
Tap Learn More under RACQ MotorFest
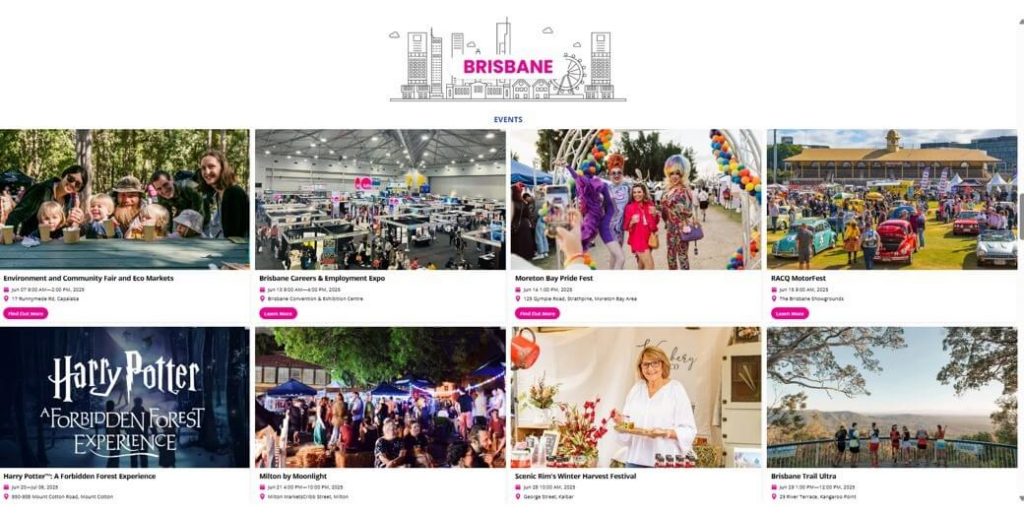click(x=790, y=313)
